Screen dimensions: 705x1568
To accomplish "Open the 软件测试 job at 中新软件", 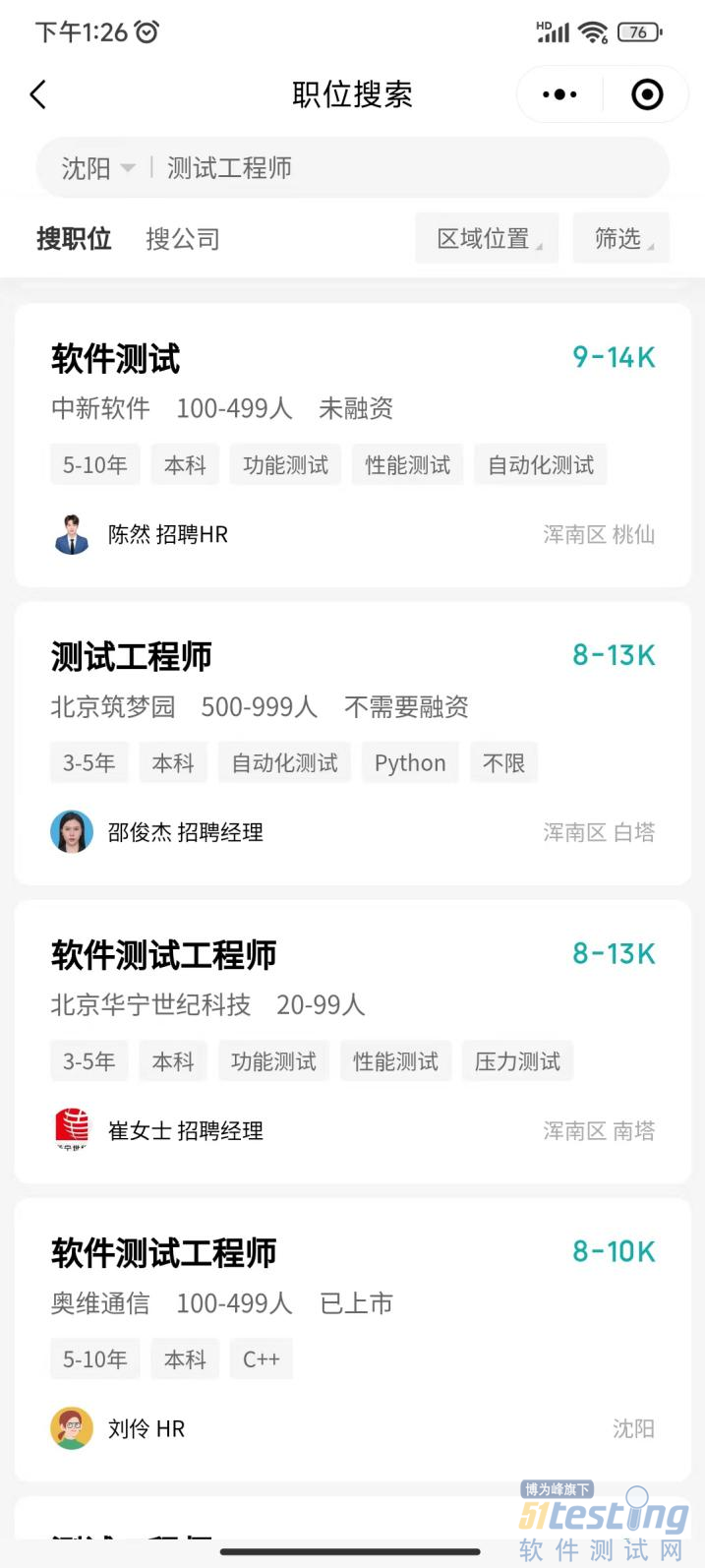I will [352, 446].
